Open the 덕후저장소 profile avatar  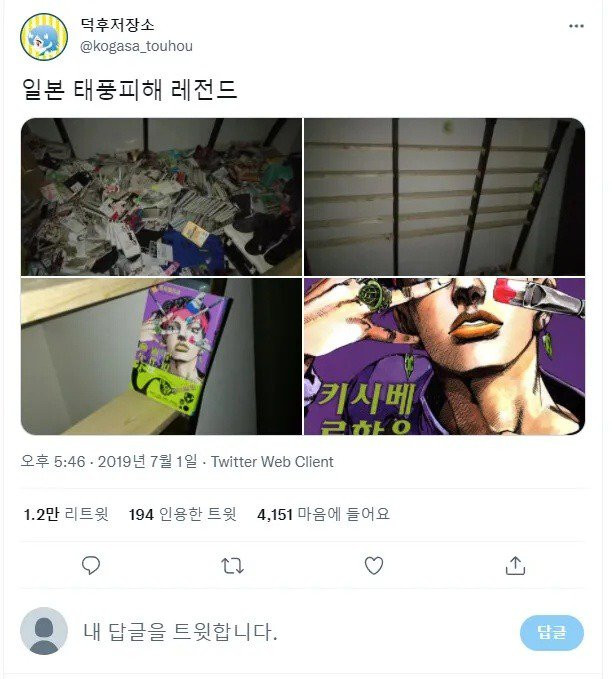(44, 37)
